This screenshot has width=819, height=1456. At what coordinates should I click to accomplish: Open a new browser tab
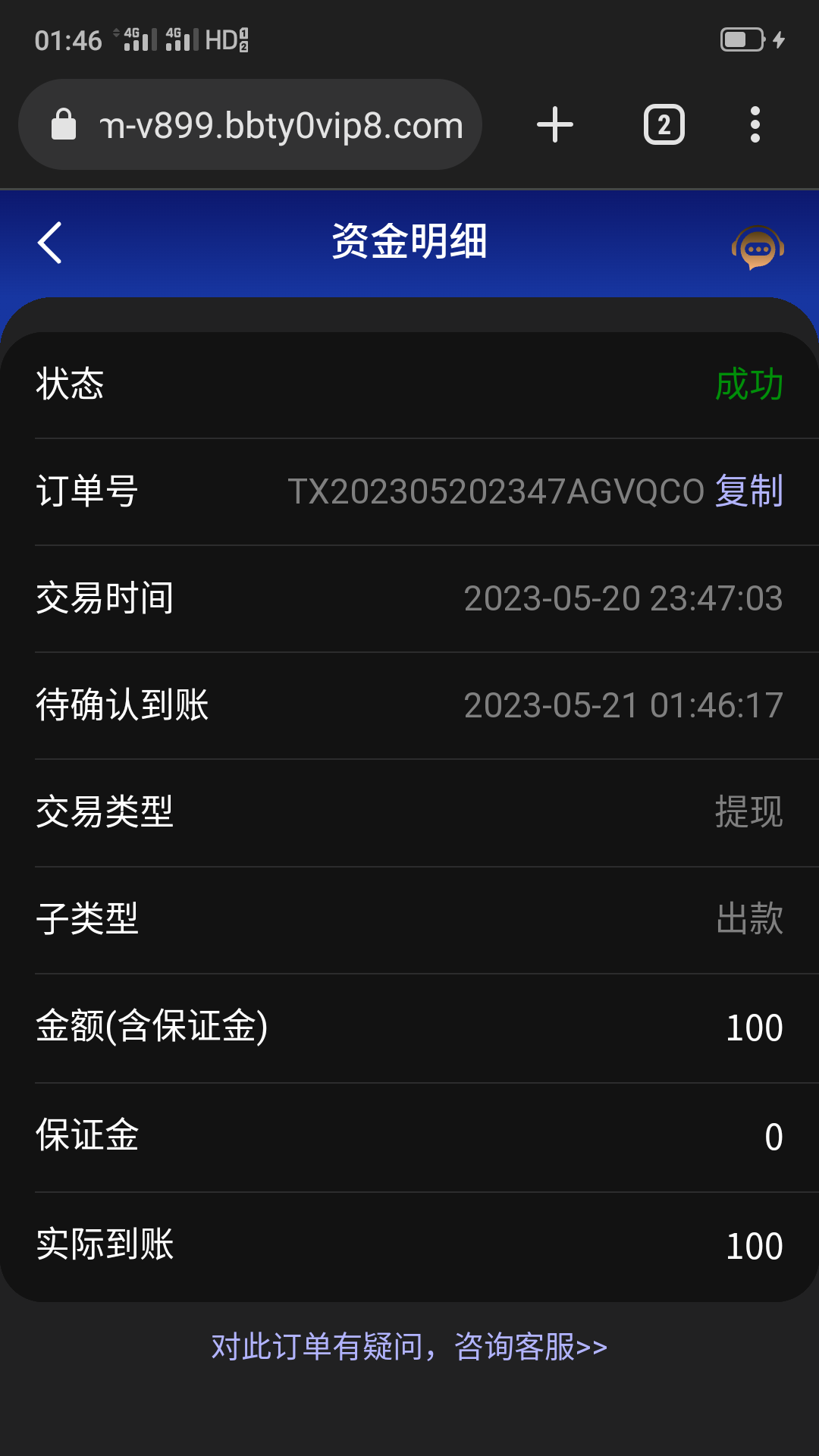(555, 125)
